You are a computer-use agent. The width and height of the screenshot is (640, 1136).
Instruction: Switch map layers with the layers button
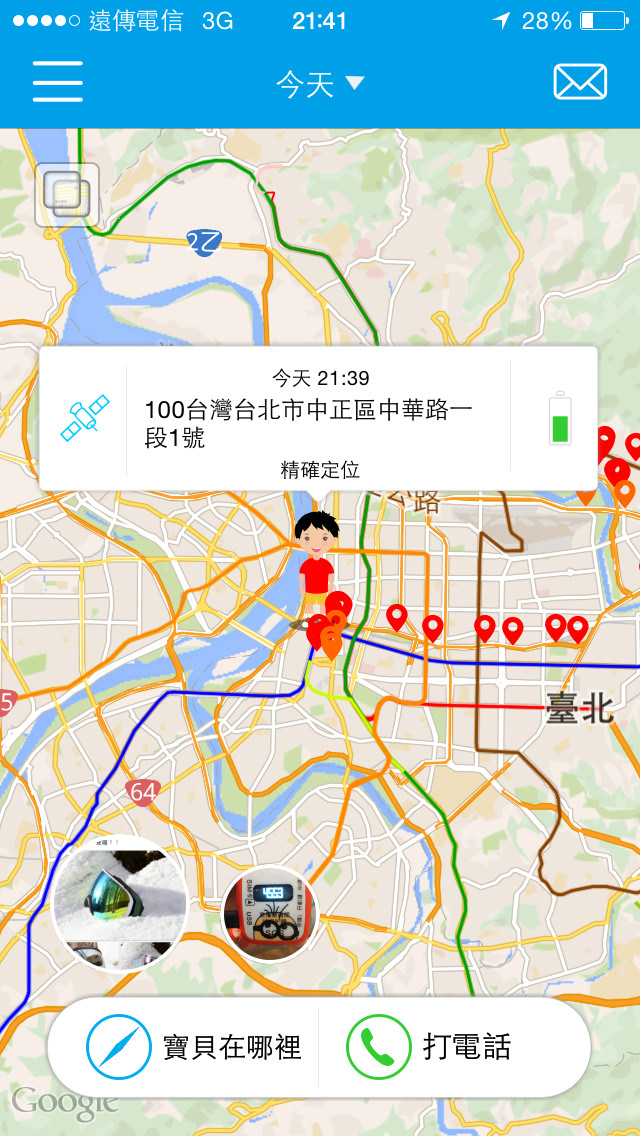67,195
